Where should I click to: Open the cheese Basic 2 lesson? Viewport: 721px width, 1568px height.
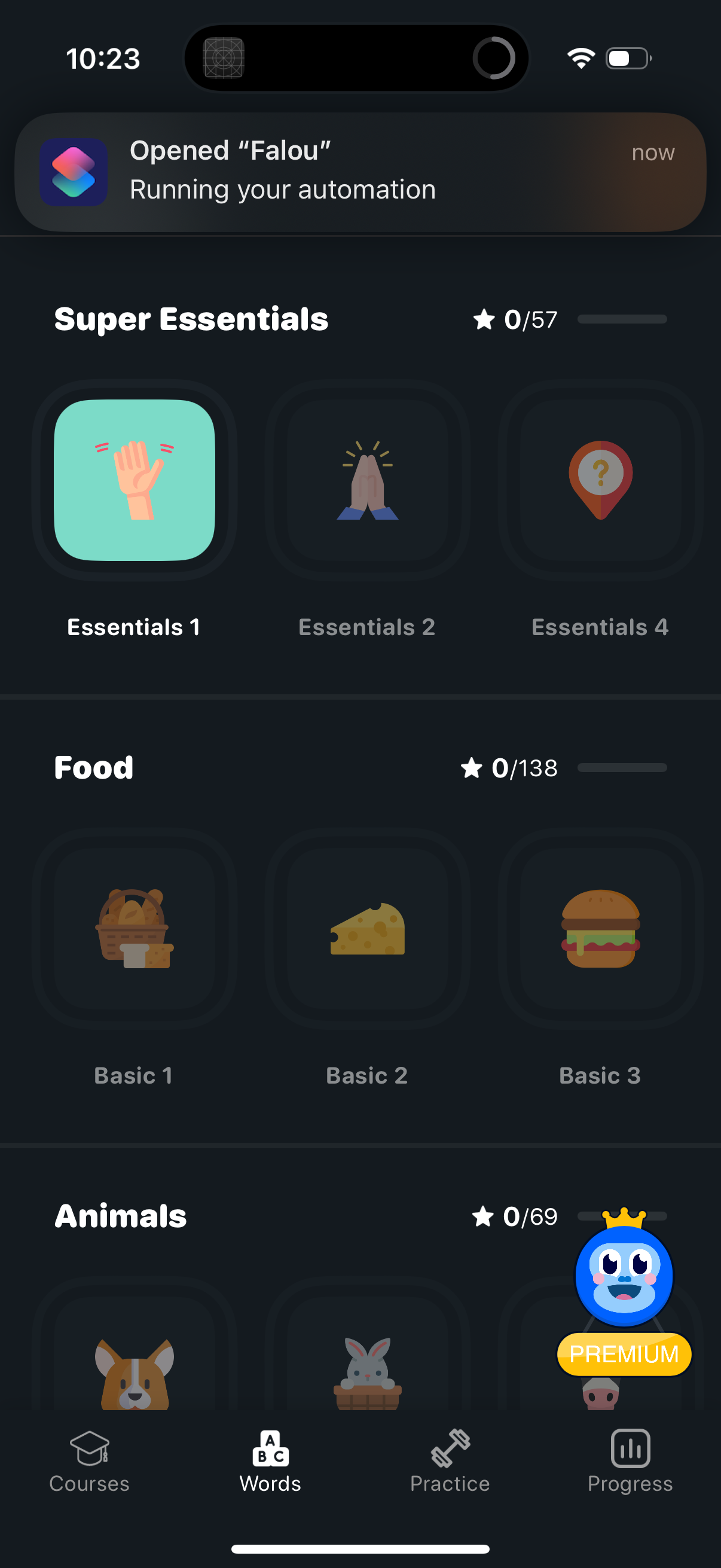coord(367,929)
